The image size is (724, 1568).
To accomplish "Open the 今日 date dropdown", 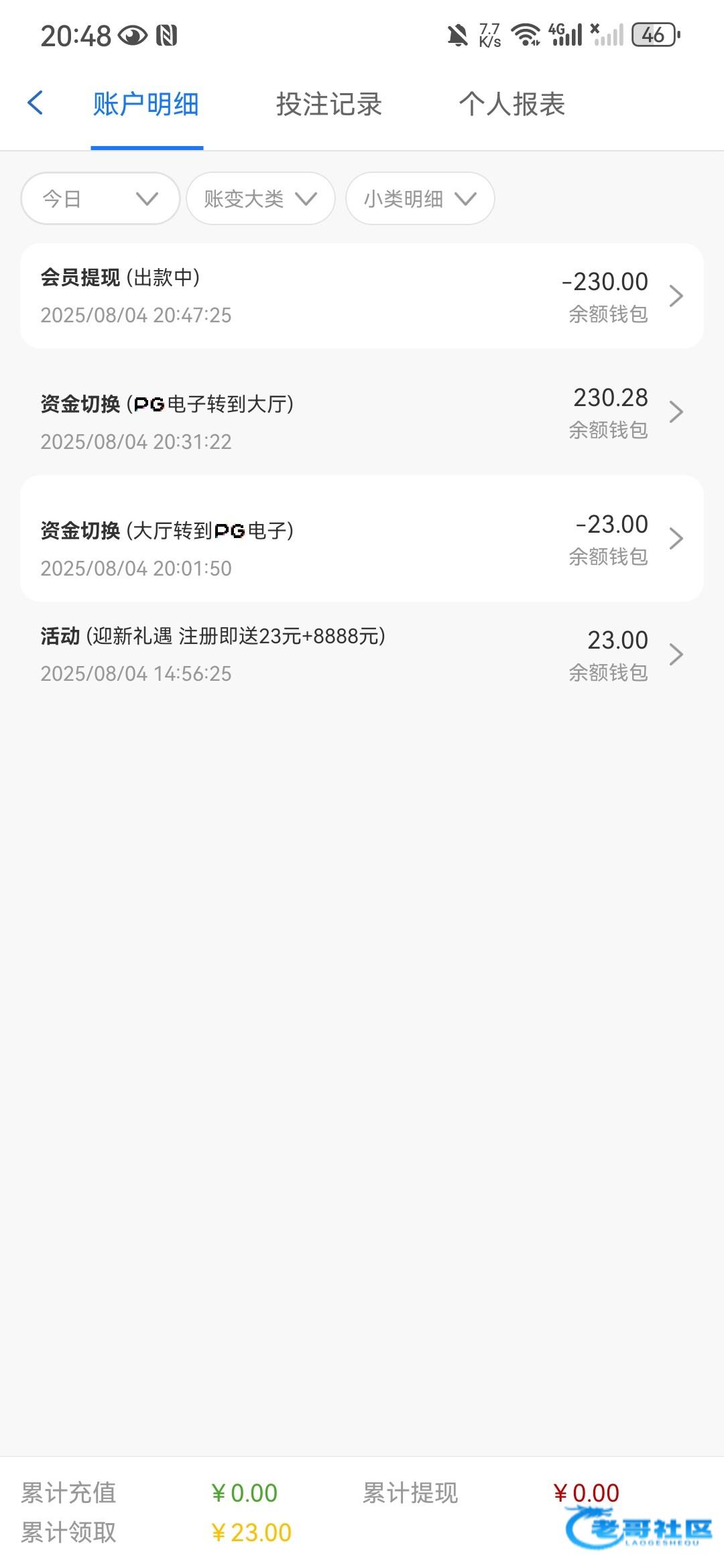I will point(101,198).
